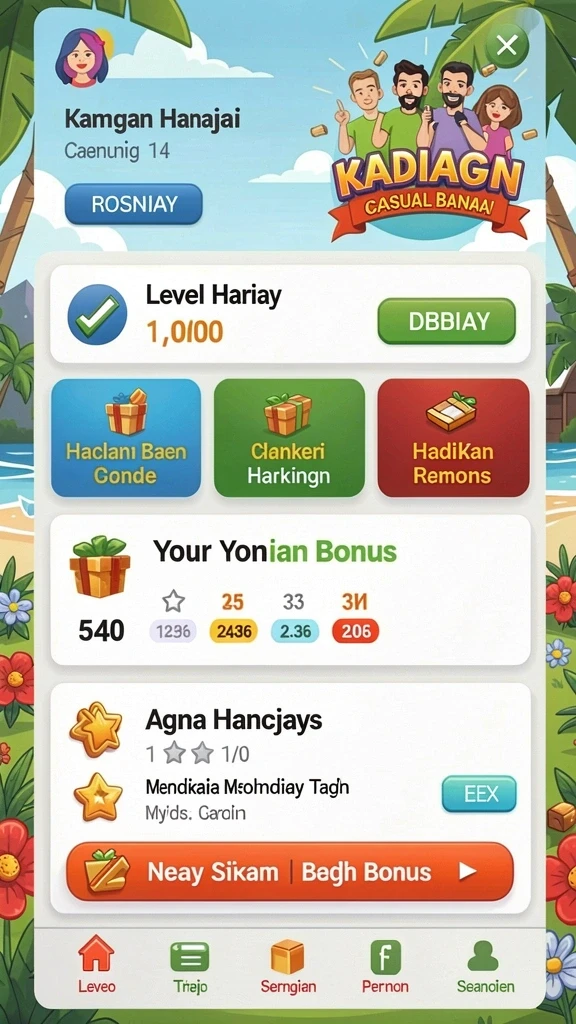
Task: Select the red 206 bonus chip
Action: tap(355, 631)
